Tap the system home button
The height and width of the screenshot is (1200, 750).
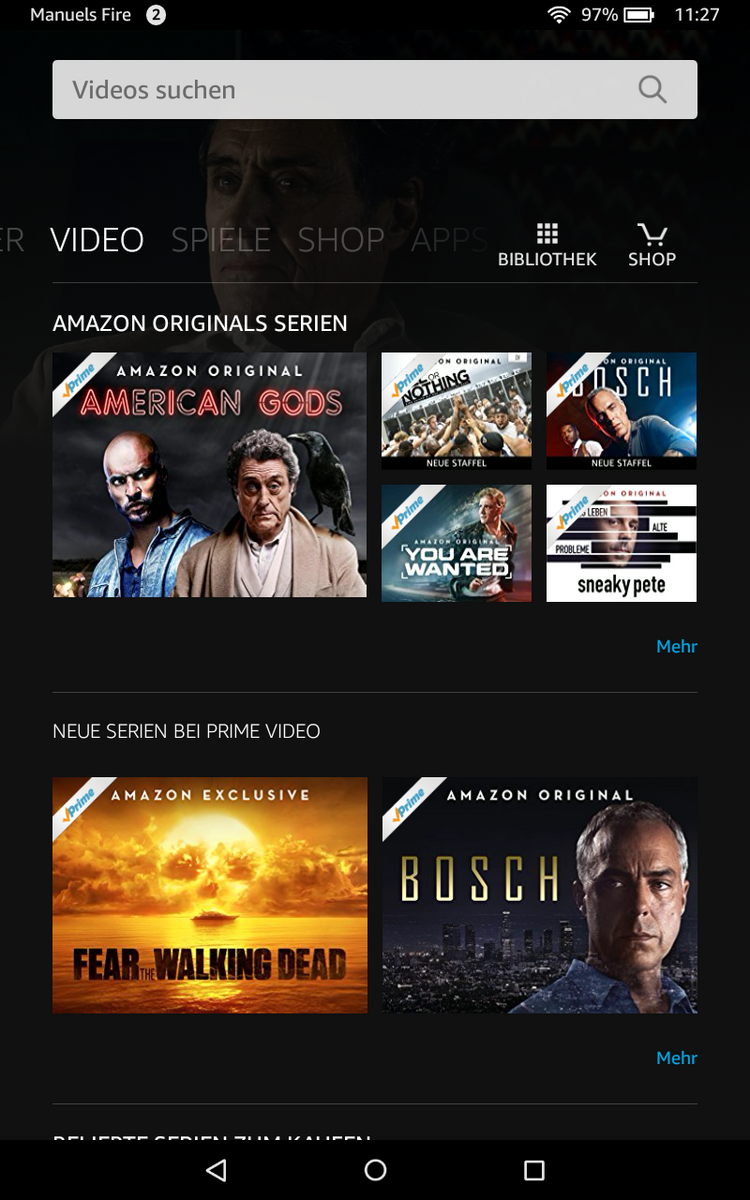(375, 1170)
